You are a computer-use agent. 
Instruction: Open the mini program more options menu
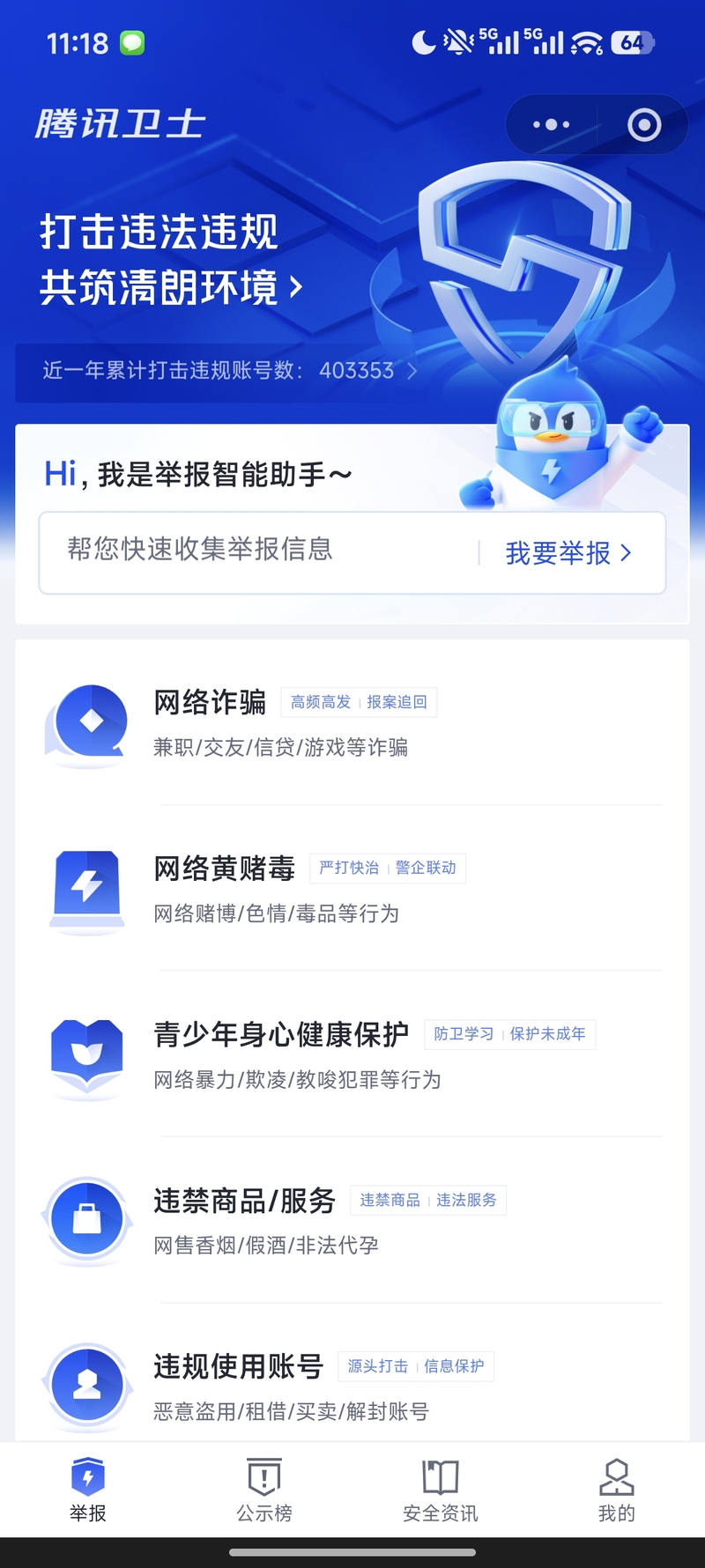click(x=552, y=125)
